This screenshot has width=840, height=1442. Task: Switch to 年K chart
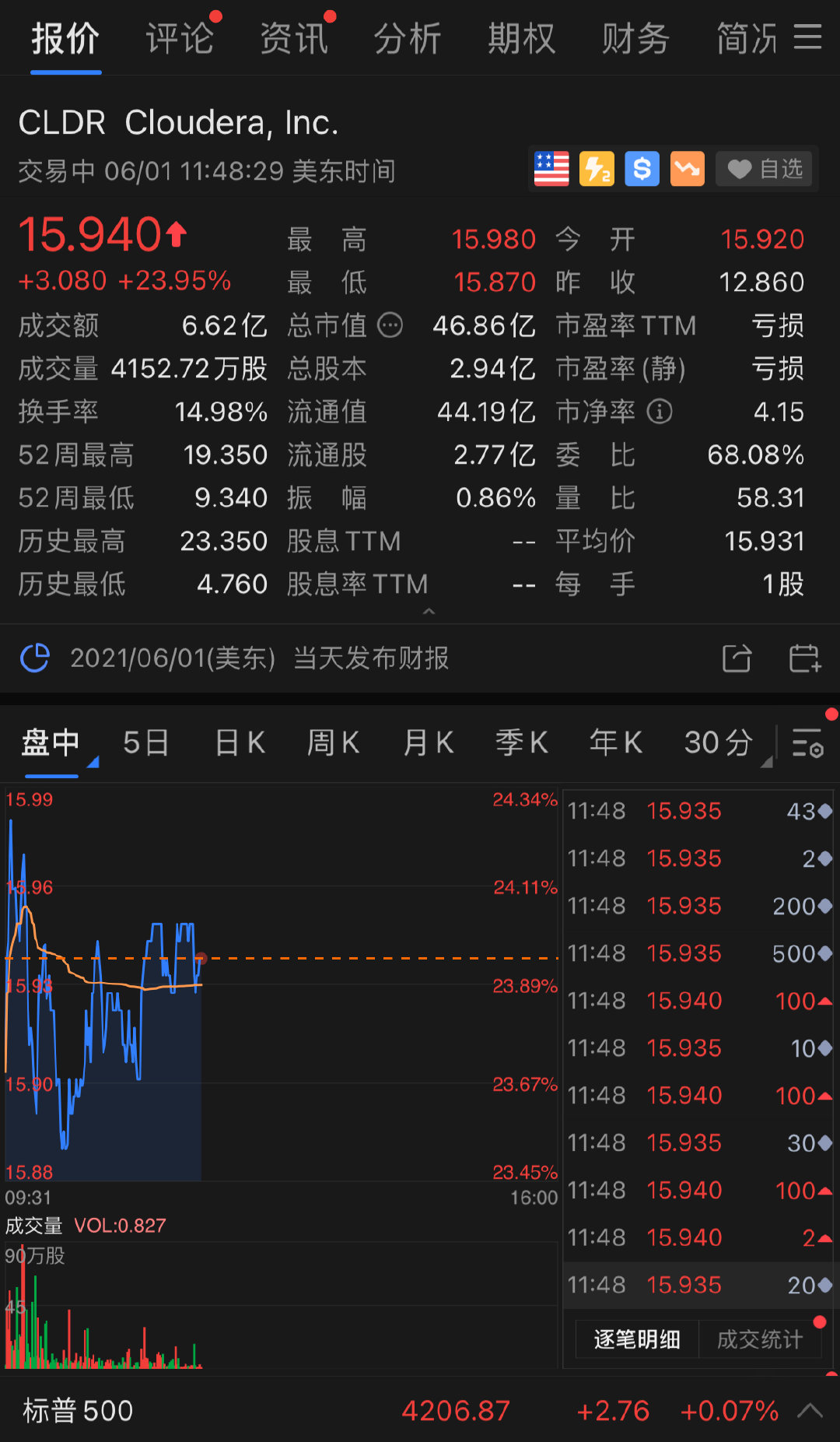click(615, 742)
